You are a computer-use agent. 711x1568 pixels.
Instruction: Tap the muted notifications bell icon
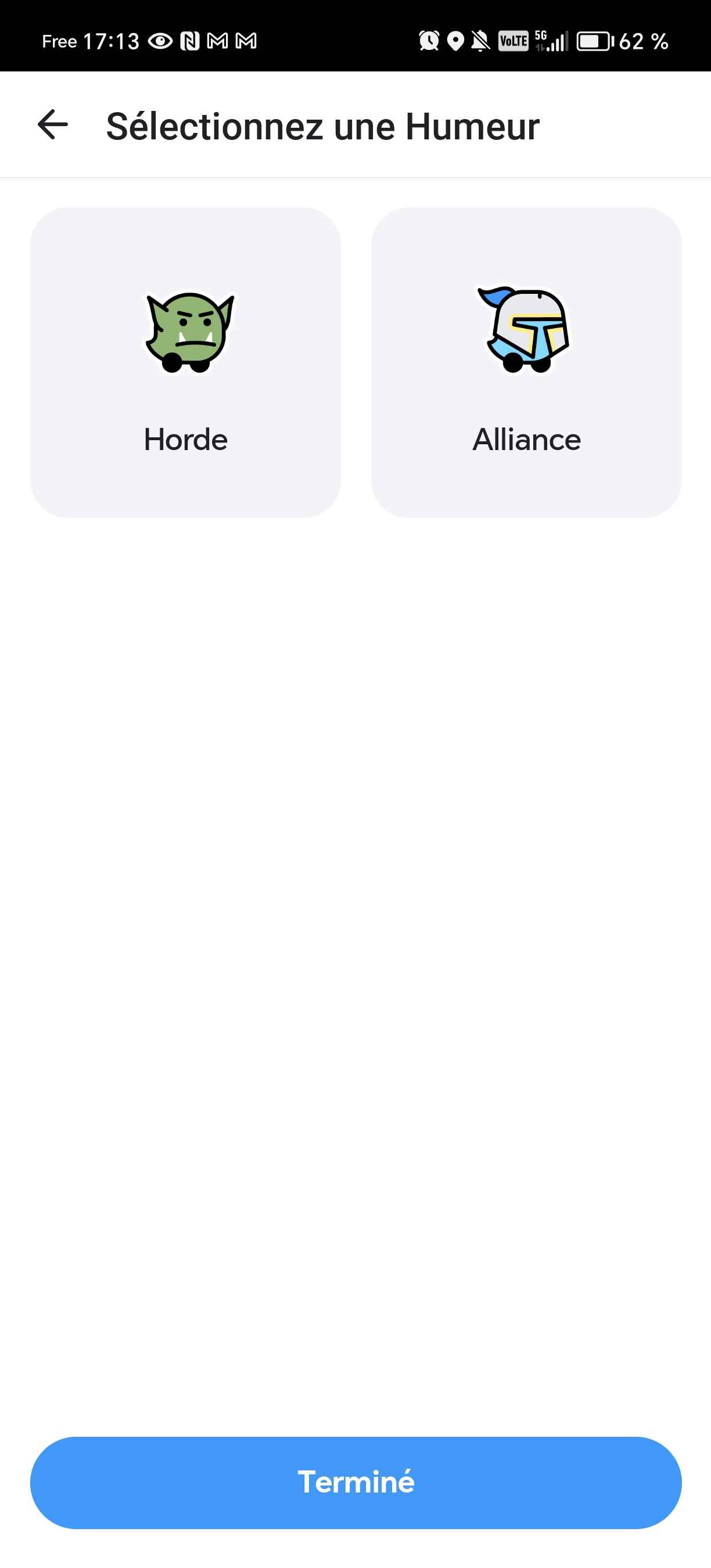click(480, 41)
